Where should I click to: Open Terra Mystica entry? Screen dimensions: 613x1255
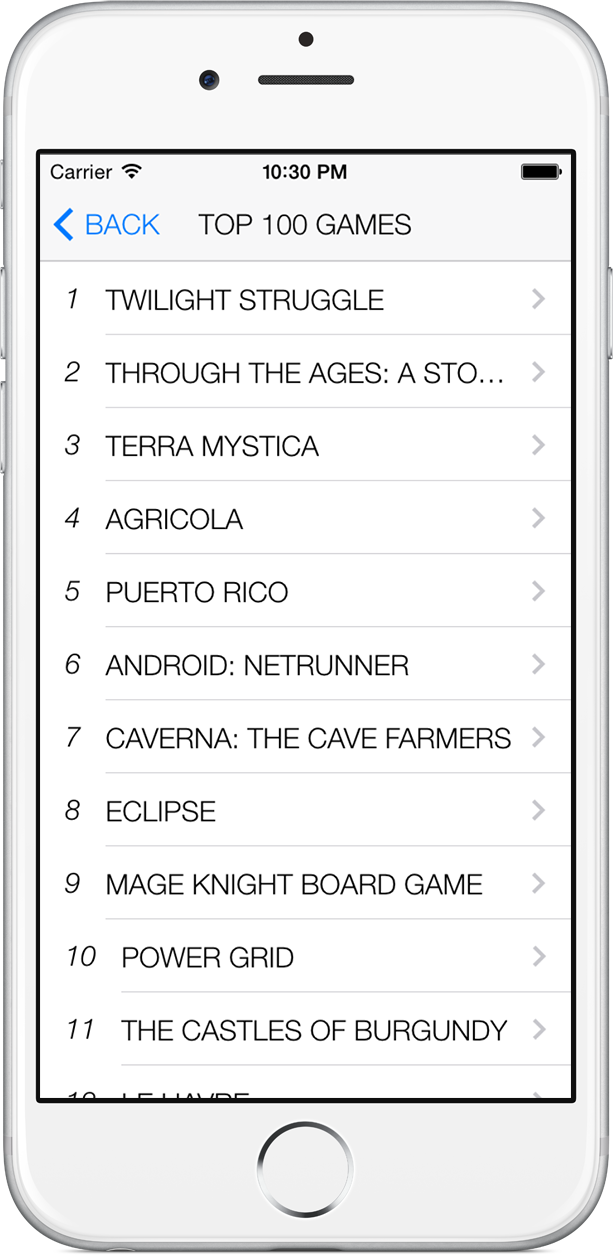click(x=305, y=446)
